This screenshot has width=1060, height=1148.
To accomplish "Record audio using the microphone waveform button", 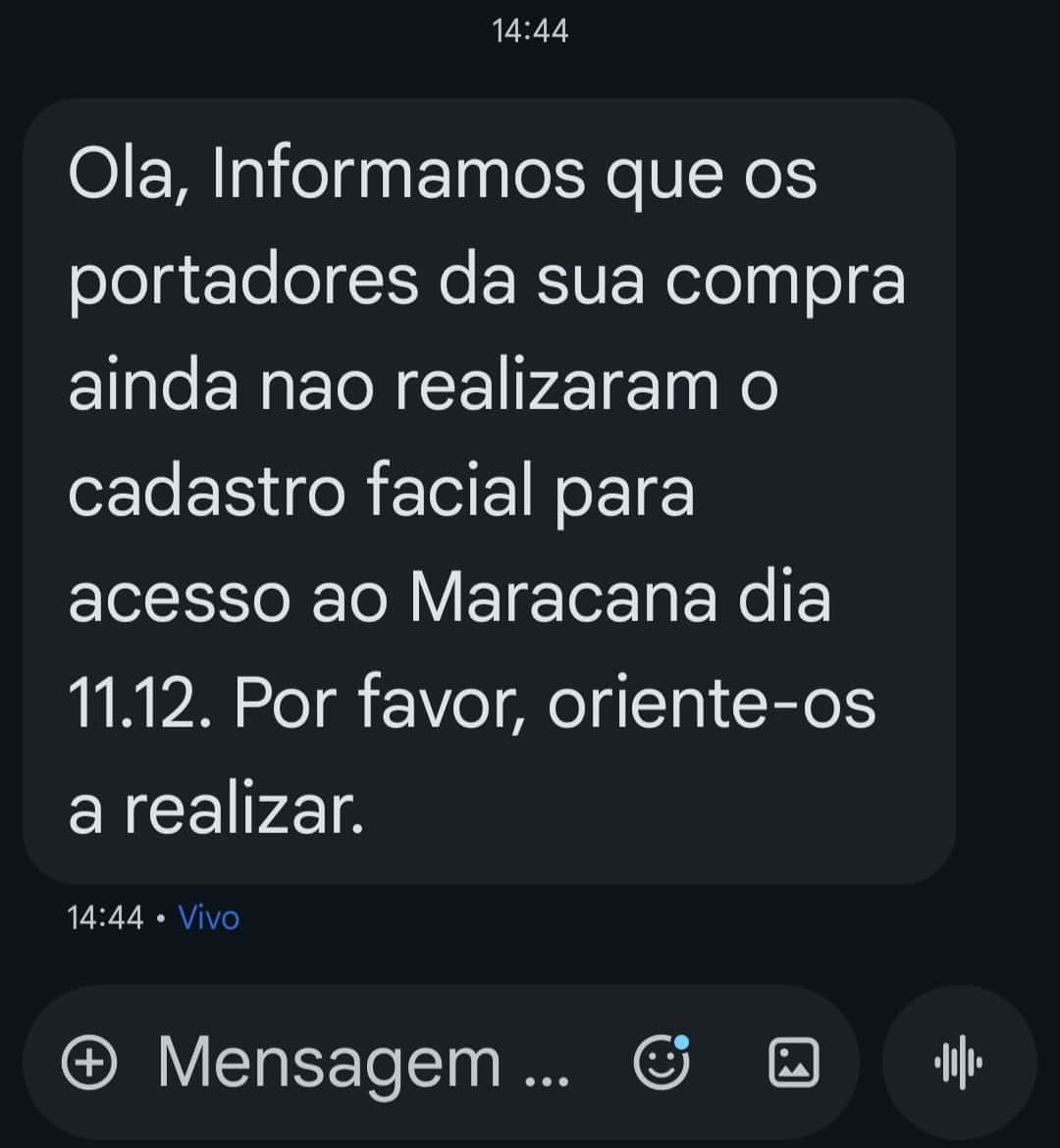I will (957, 1062).
